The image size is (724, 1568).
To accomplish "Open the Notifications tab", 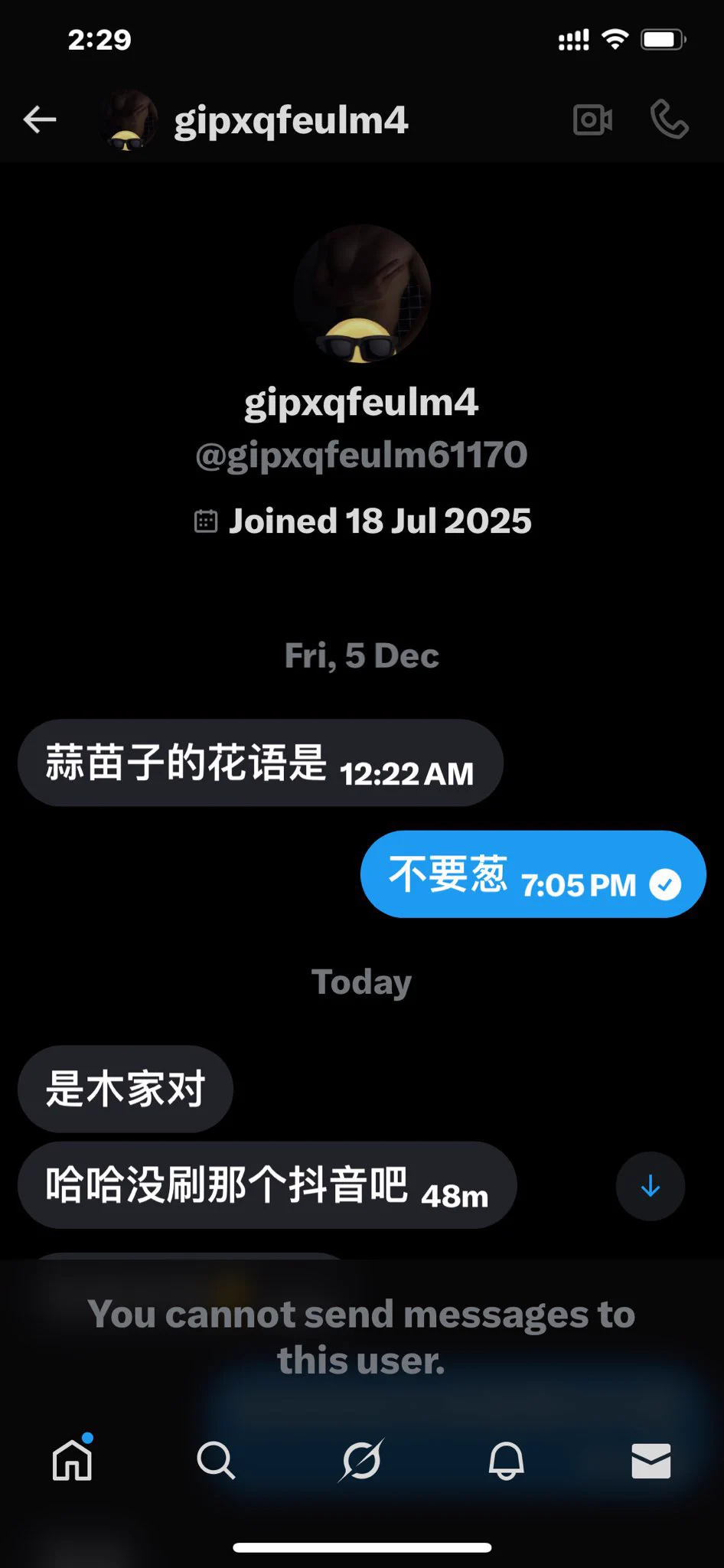I will [x=507, y=1461].
